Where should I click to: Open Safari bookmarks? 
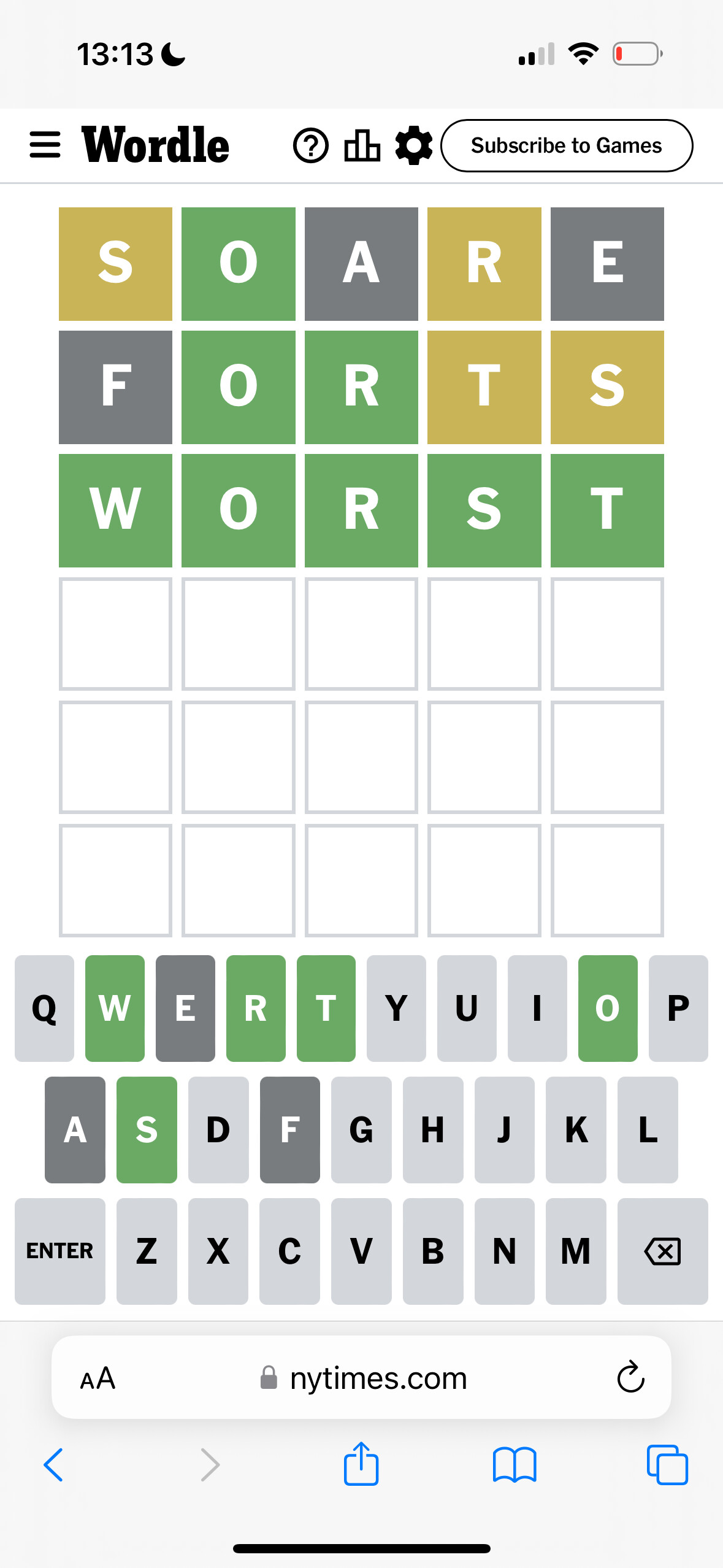coord(515,1465)
